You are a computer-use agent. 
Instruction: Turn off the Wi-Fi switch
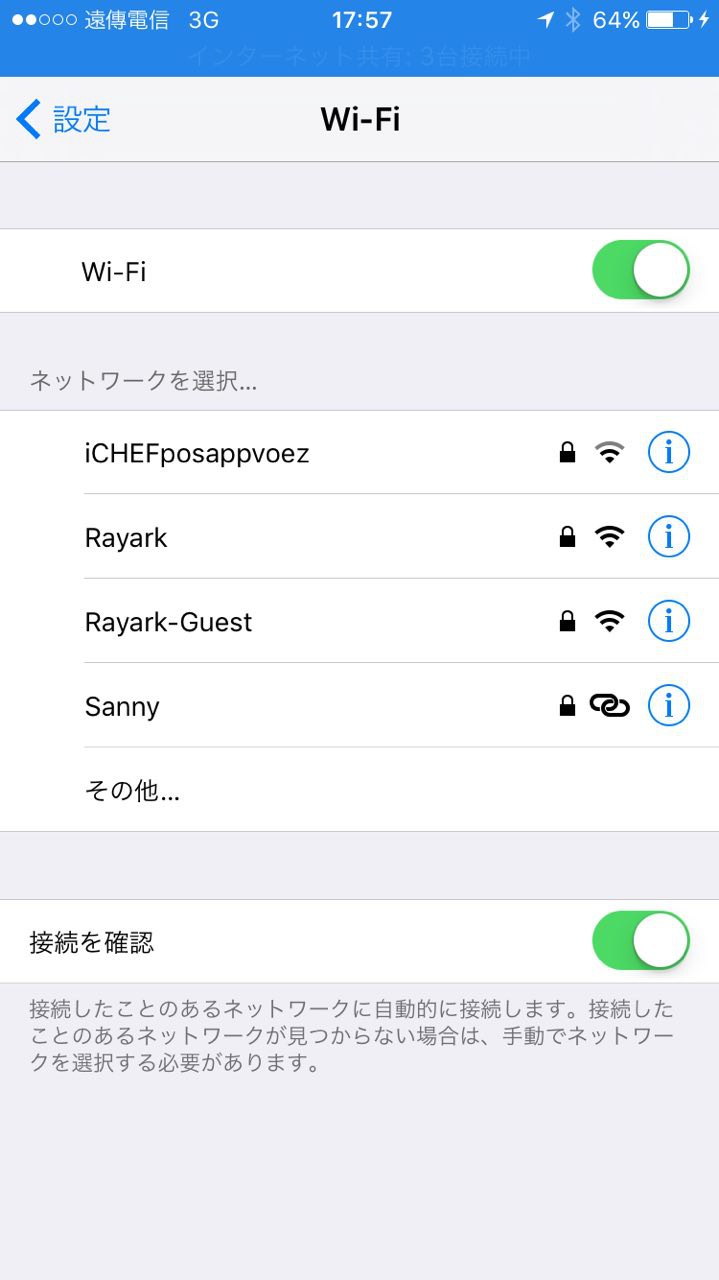[640, 270]
